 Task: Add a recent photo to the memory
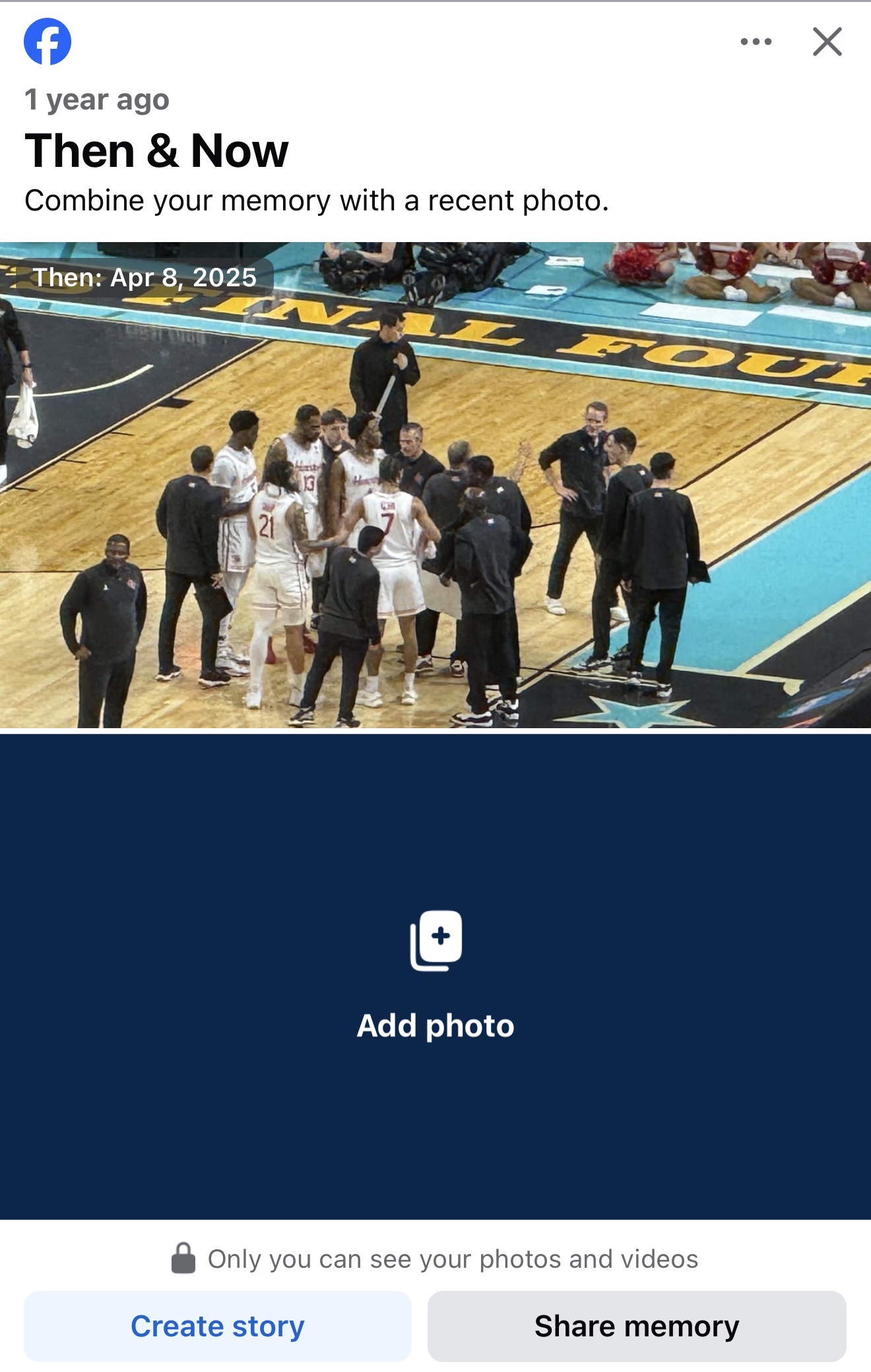pyautogui.click(x=435, y=975)
